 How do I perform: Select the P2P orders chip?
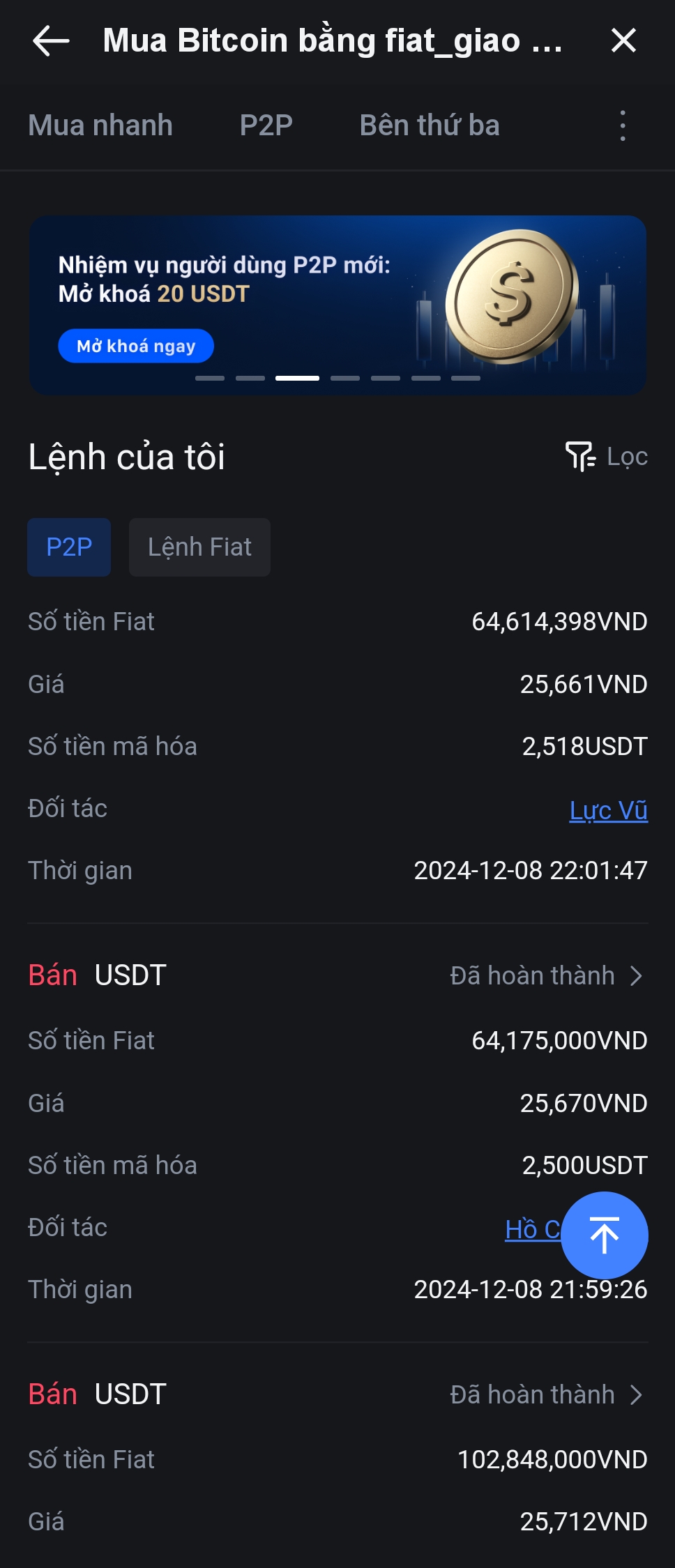click(69, 547)
